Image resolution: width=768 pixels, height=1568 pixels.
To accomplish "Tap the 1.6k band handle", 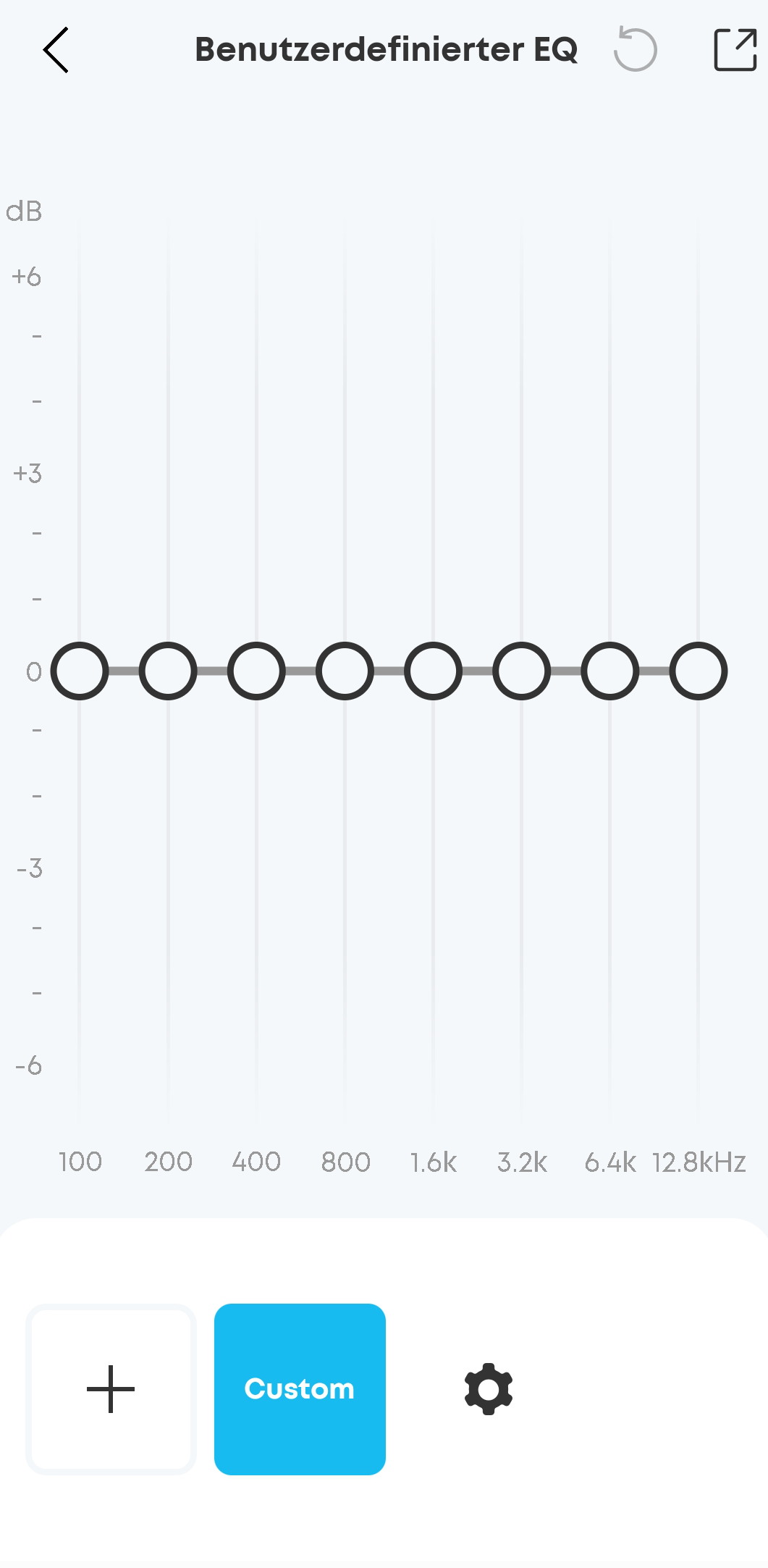I will pyautogui.click(x=433, y=671).
